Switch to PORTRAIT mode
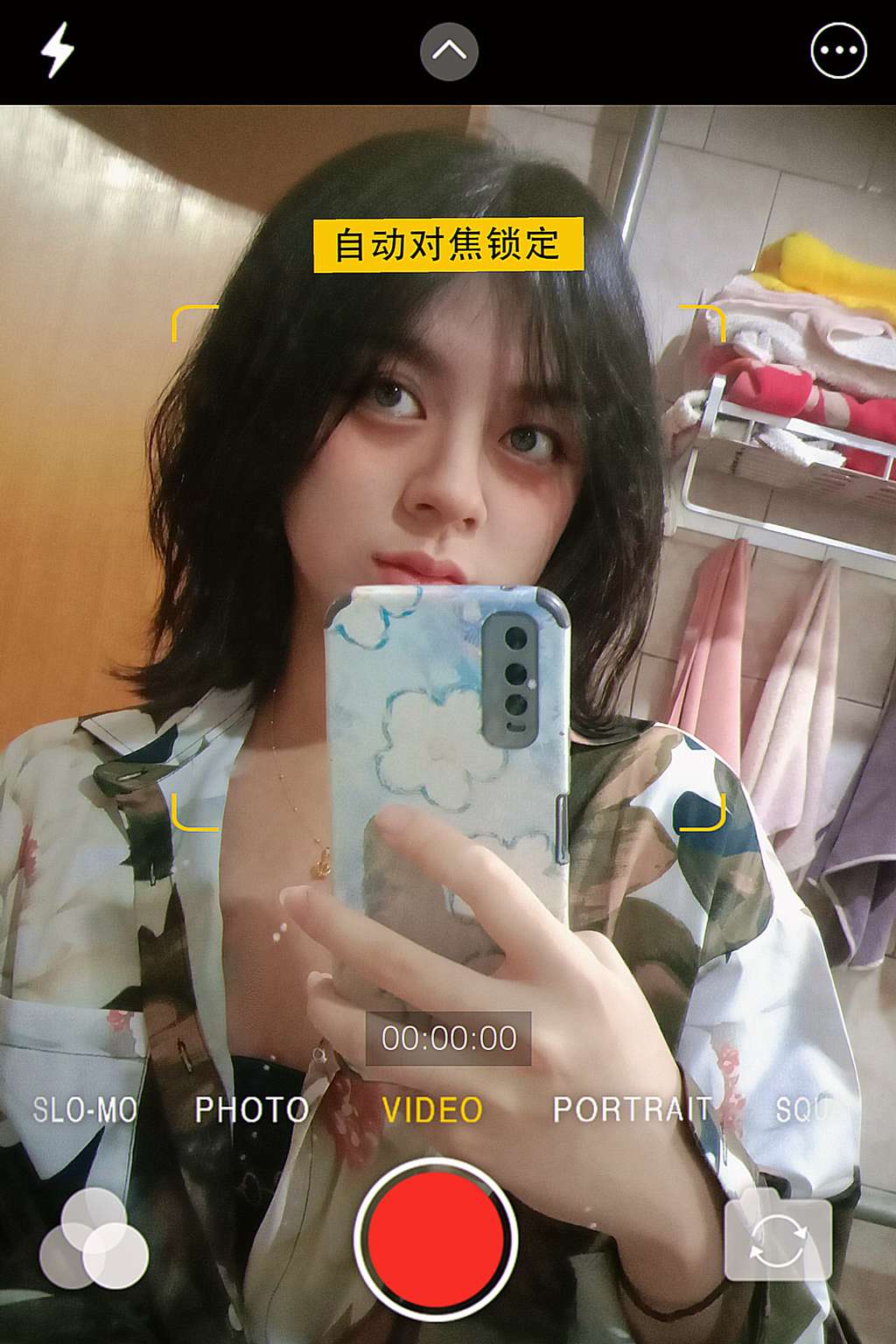 point(632,1109)
